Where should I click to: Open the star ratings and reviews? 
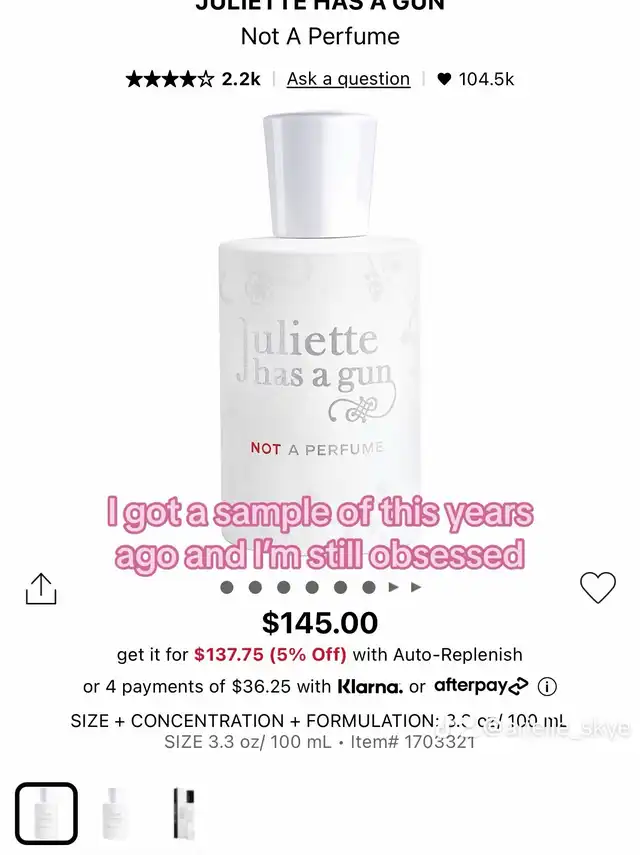(x=192, y=79)
